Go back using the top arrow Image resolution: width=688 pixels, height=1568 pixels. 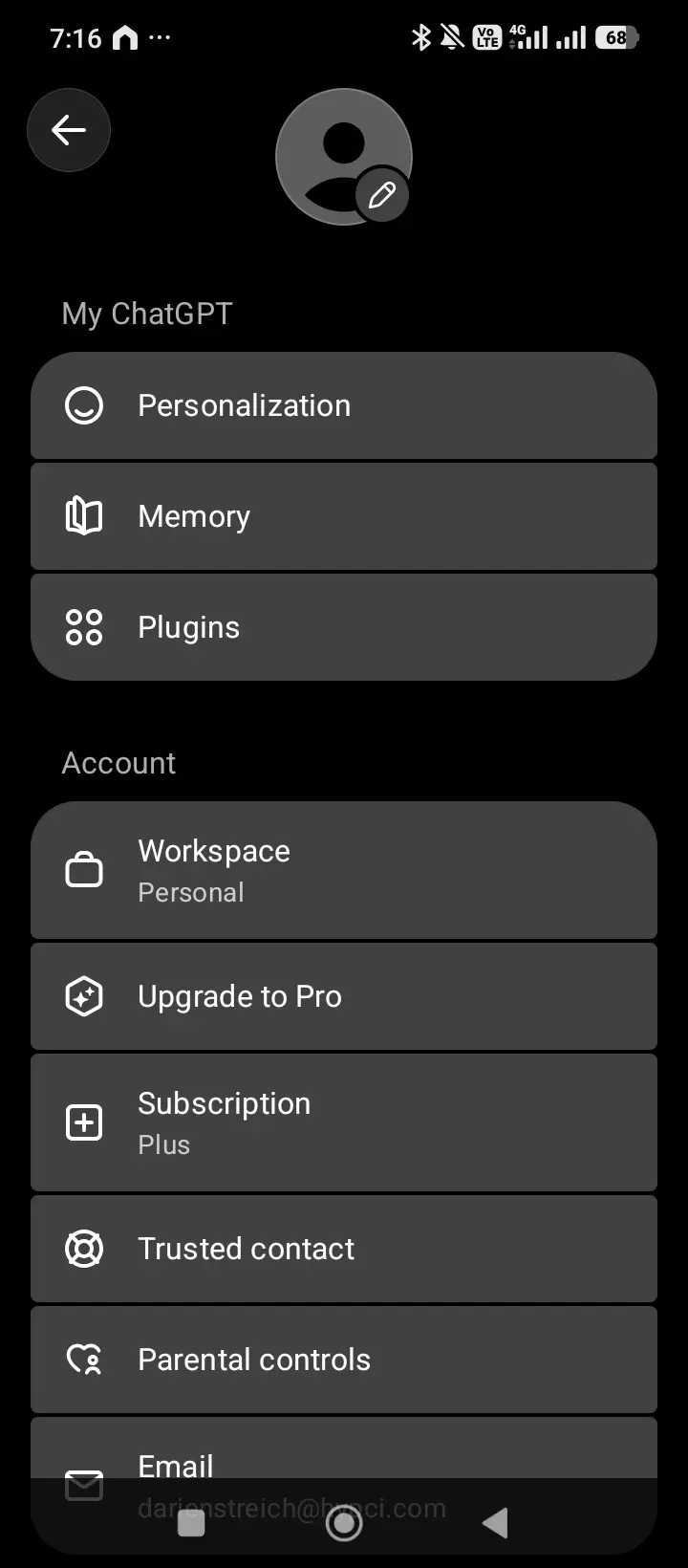click(69, 130)
